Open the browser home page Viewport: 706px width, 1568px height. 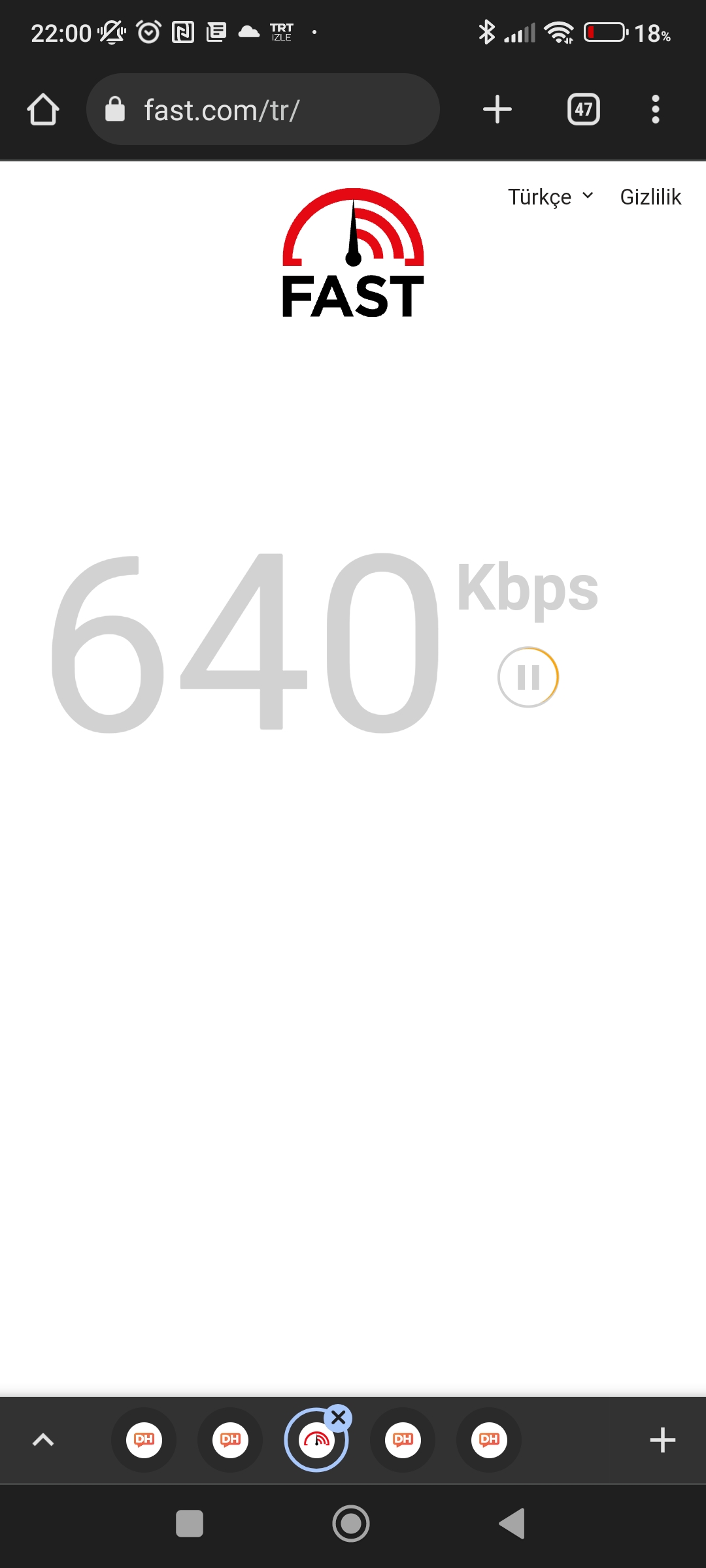coord(43,109)
